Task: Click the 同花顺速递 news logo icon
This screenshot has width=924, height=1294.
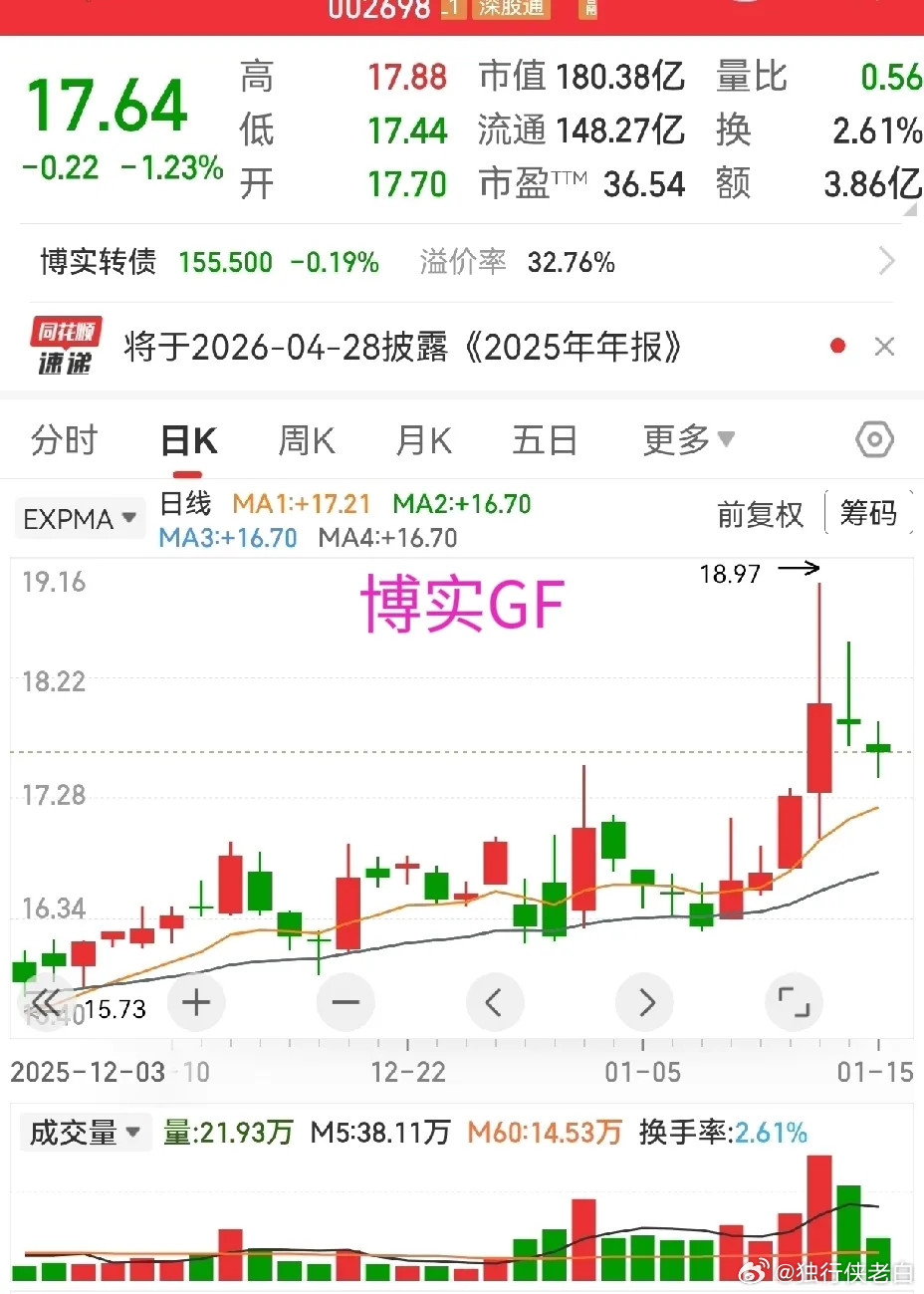Action: (x=64, y=347)
